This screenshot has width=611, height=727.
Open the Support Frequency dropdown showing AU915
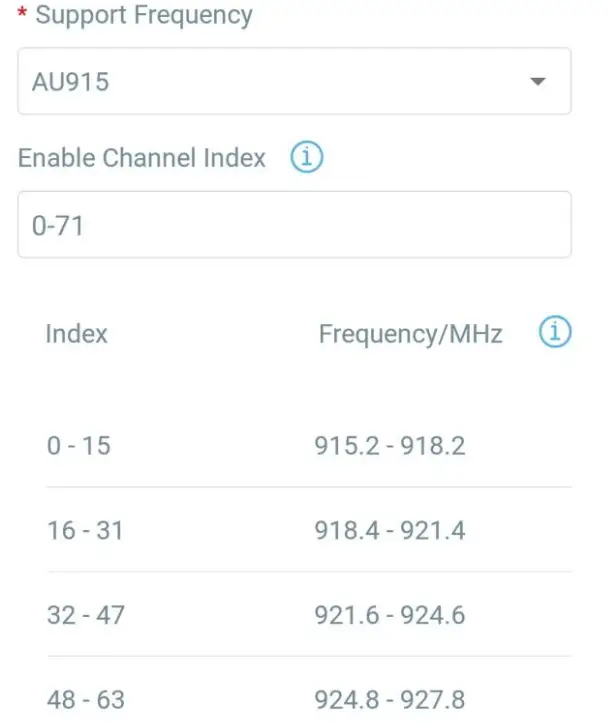[294, 81]
